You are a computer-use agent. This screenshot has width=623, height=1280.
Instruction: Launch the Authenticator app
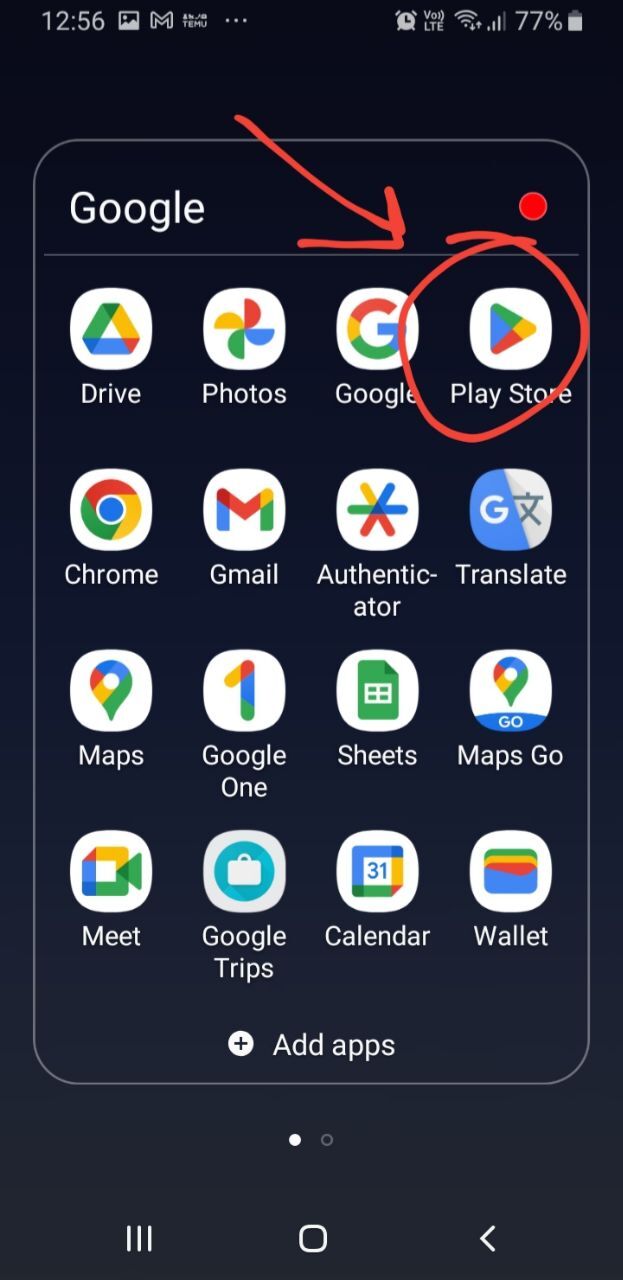point(377,511)
